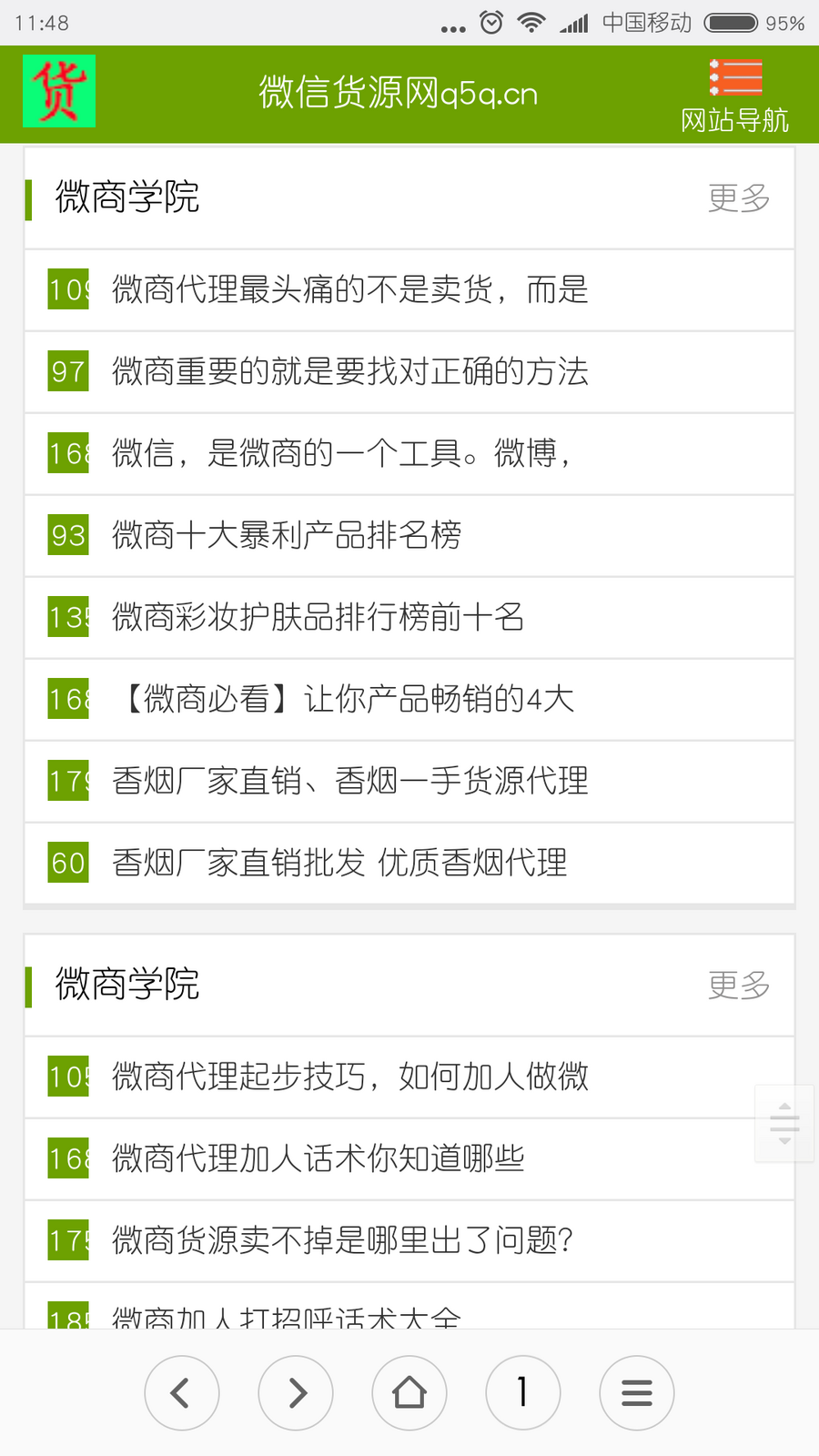Open the bottom-right browser menu icon
The image size is (819, 1456).
click(x=637, y=1392)
